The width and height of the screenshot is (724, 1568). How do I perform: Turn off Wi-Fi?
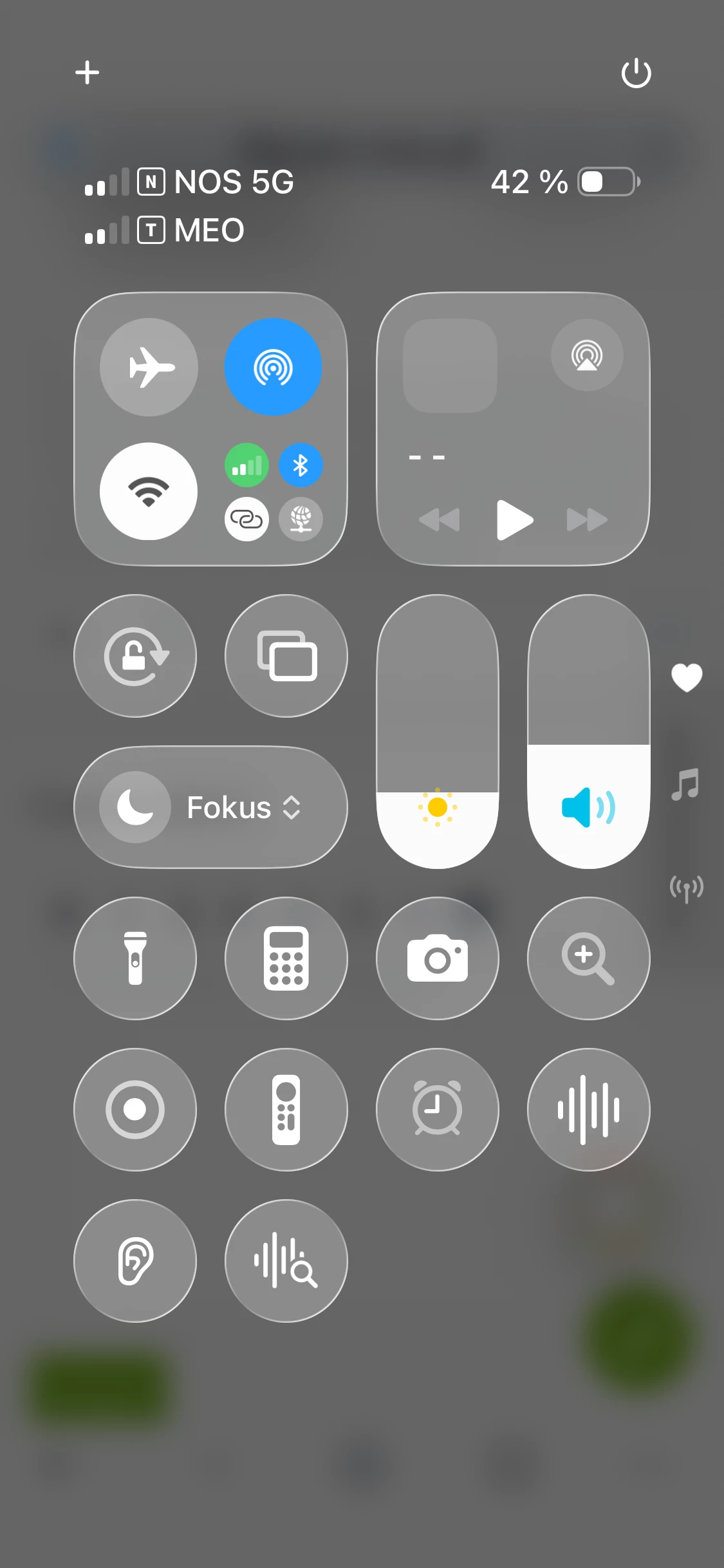pyautogui.click(x=149, y=491)
